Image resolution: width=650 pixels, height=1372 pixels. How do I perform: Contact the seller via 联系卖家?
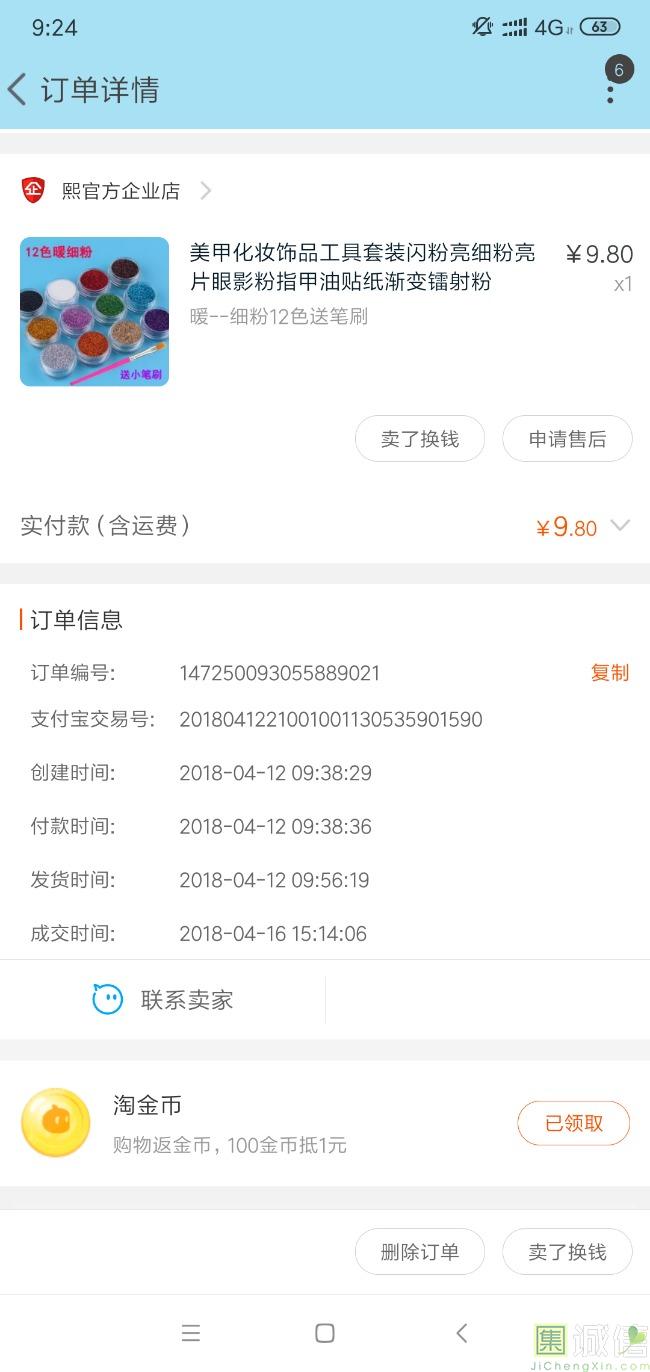(163, 999)
